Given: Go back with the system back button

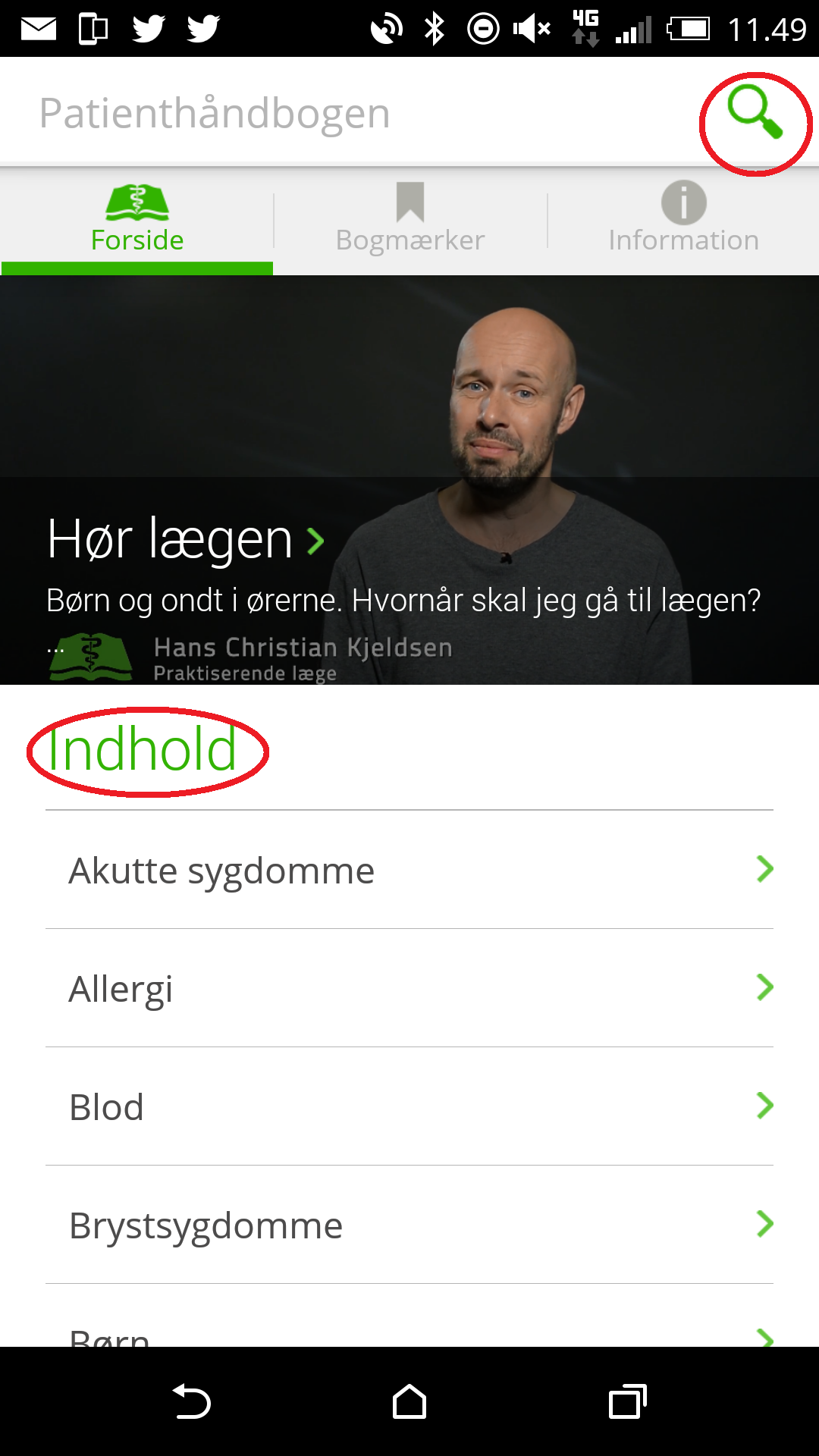Looking at the screenshot, I should tap(192, 1401).
